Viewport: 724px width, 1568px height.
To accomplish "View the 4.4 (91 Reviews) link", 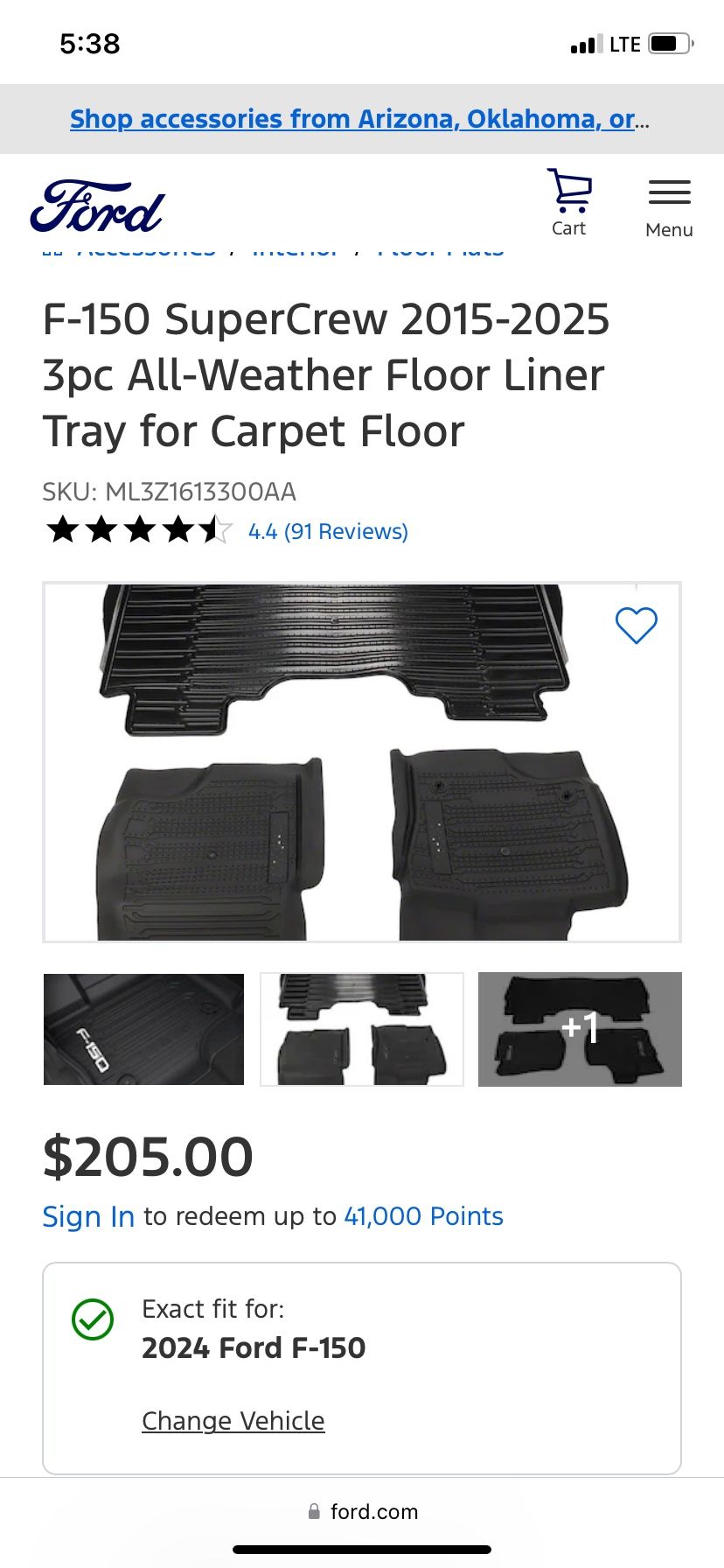I will (x=328, y=531).
